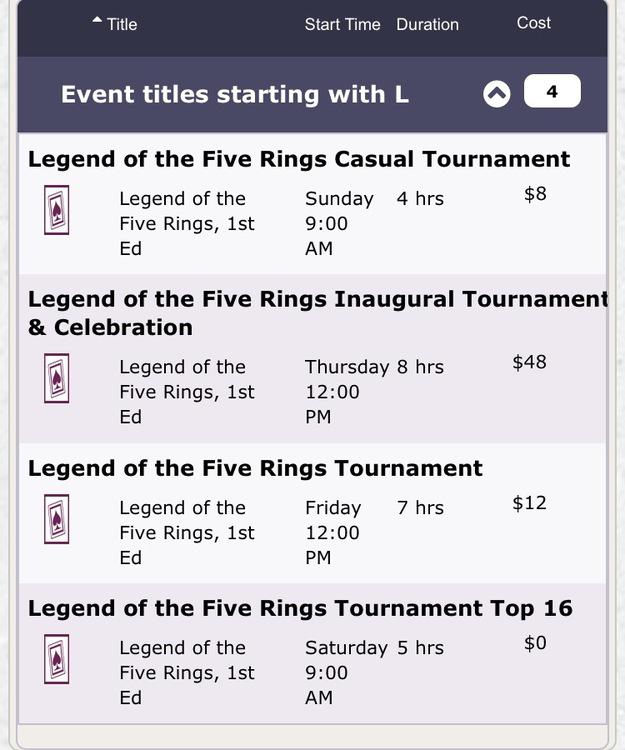
Task: Open Legend of the Five Rings Casual Tournament
Action: click(299, 159)
